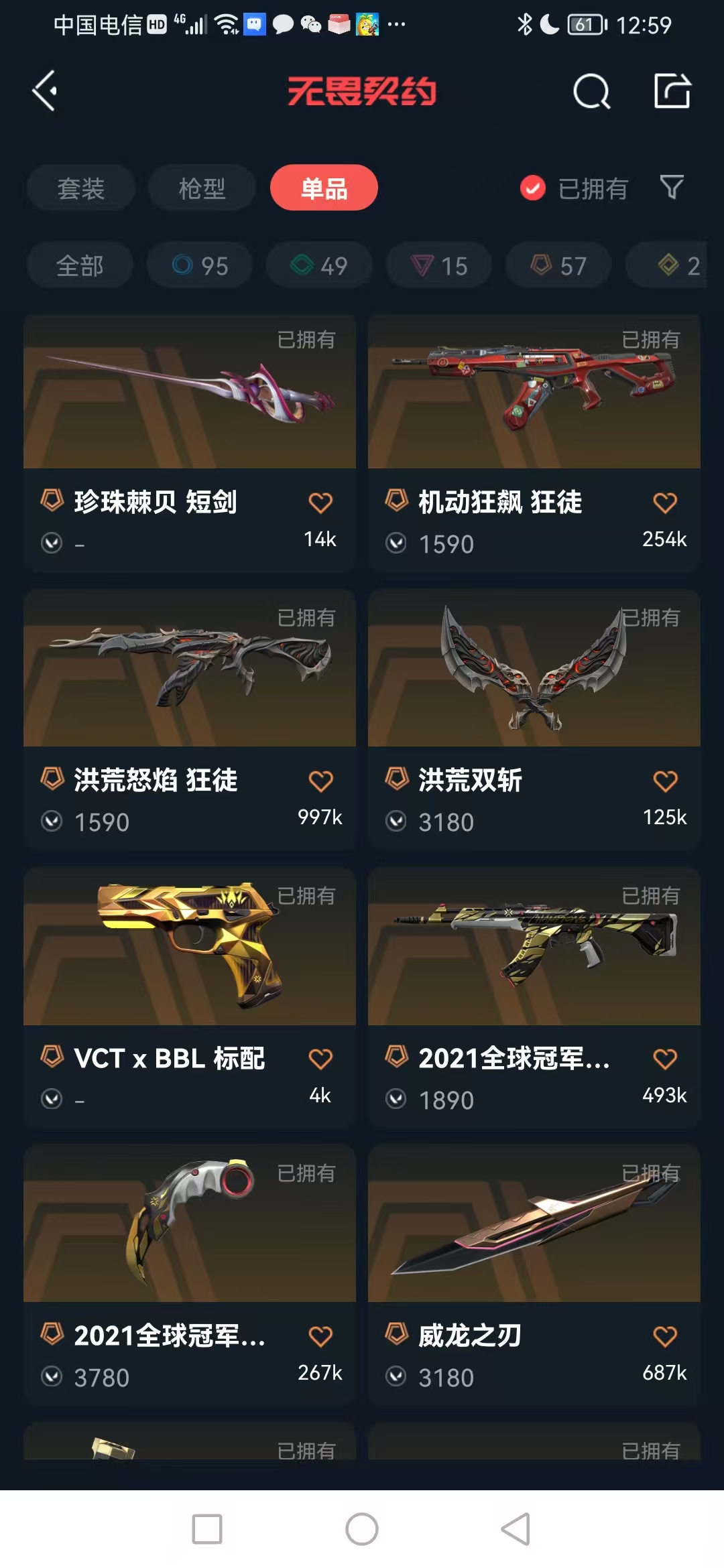This screenshot has height=1568, width=724.
Task: Switch to the 套装 tab
Action: pyautogui.click(x=81, y=188)
